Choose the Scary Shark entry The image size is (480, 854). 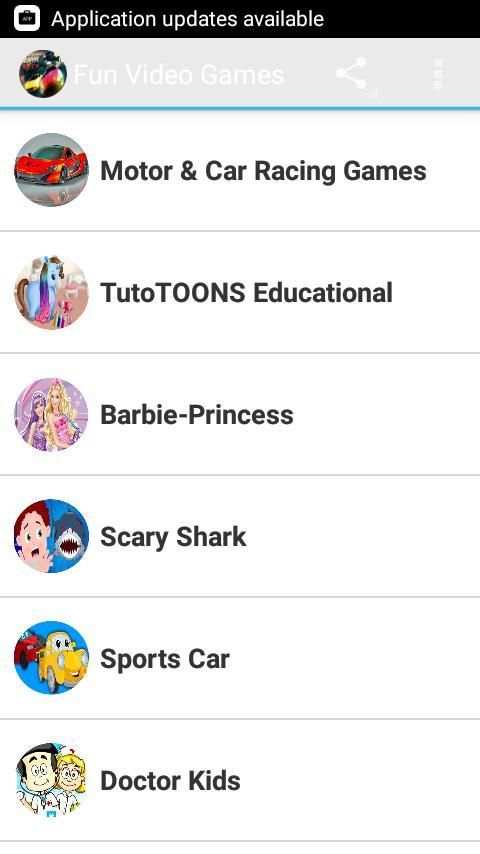pos(240,536)
